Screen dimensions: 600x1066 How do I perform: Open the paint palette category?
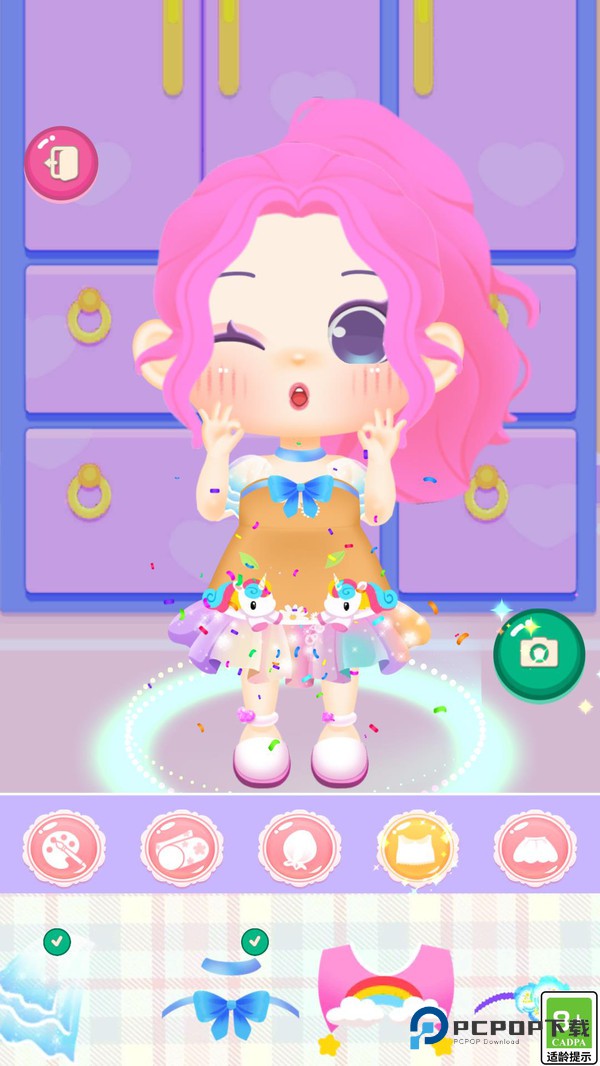point(66,847)
